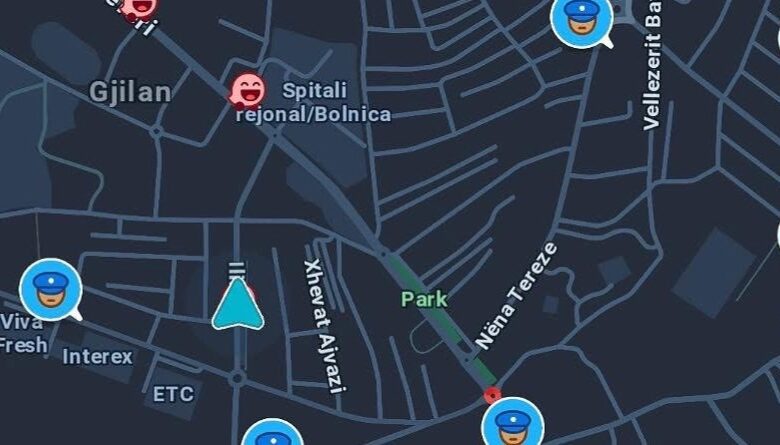This screenshot has height=445, width=780.
Task: Tap the police marker near Vellezerit street
Action: pos(581,19)
